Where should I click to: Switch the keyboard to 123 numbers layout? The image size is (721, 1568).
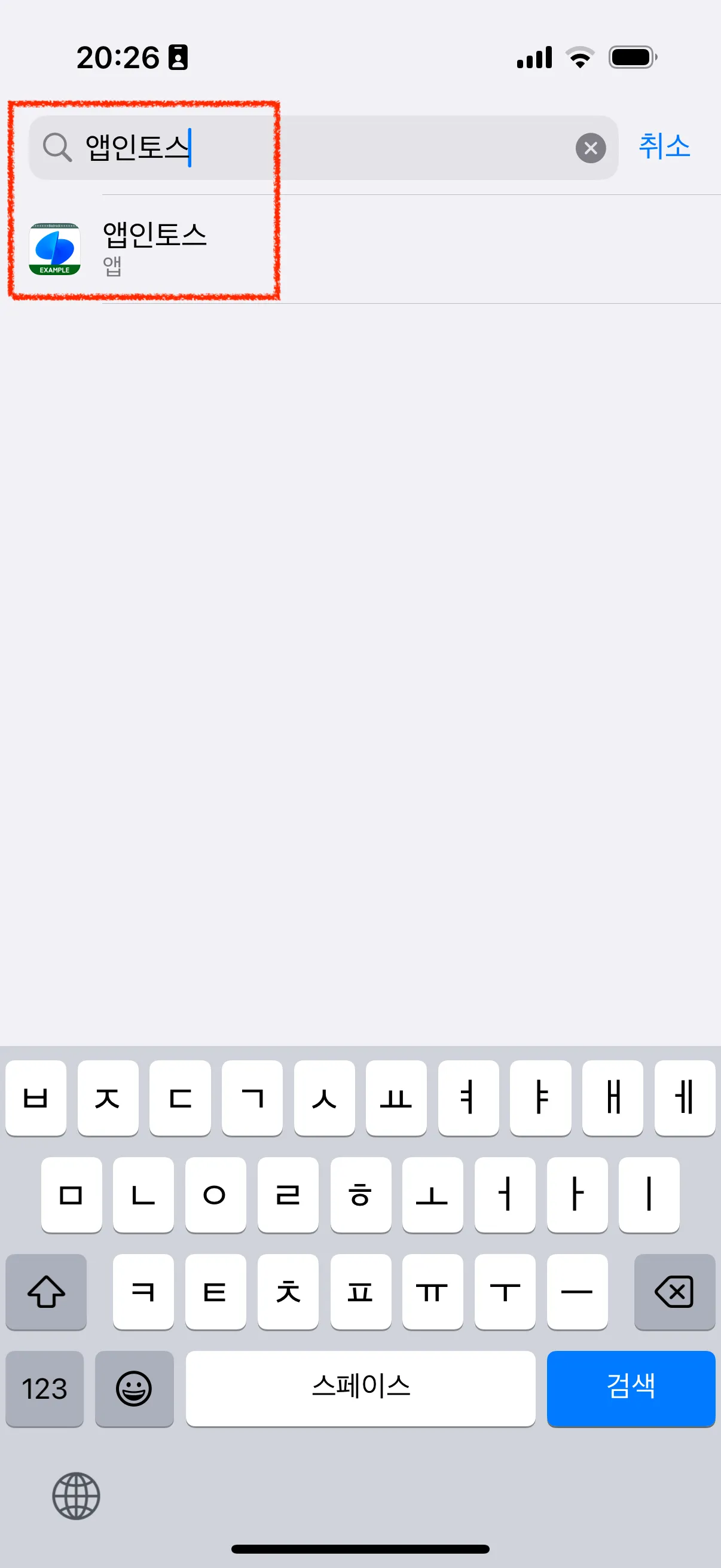(44, 1388)
